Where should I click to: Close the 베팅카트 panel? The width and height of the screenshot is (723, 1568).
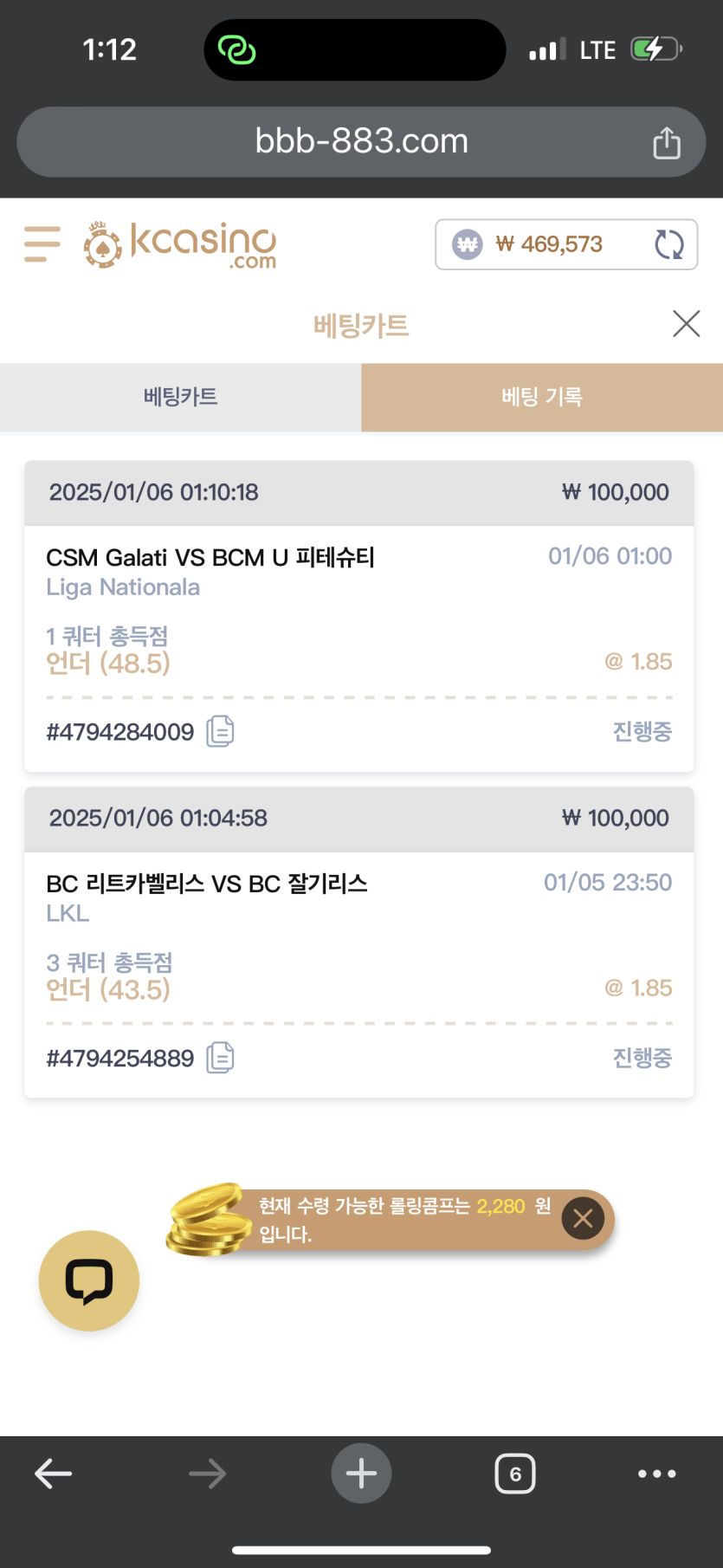686,324
